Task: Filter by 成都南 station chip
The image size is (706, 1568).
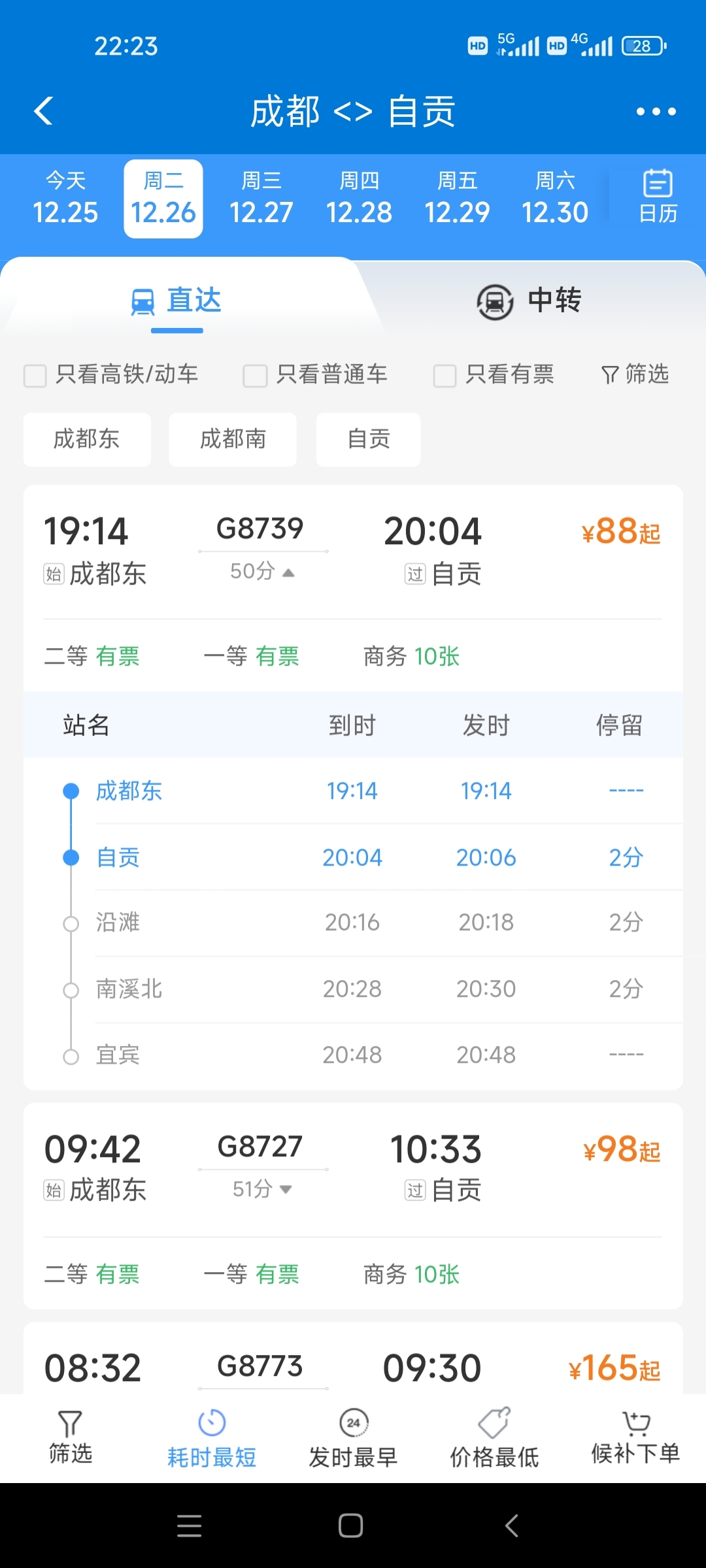Action: click(233, 439)
